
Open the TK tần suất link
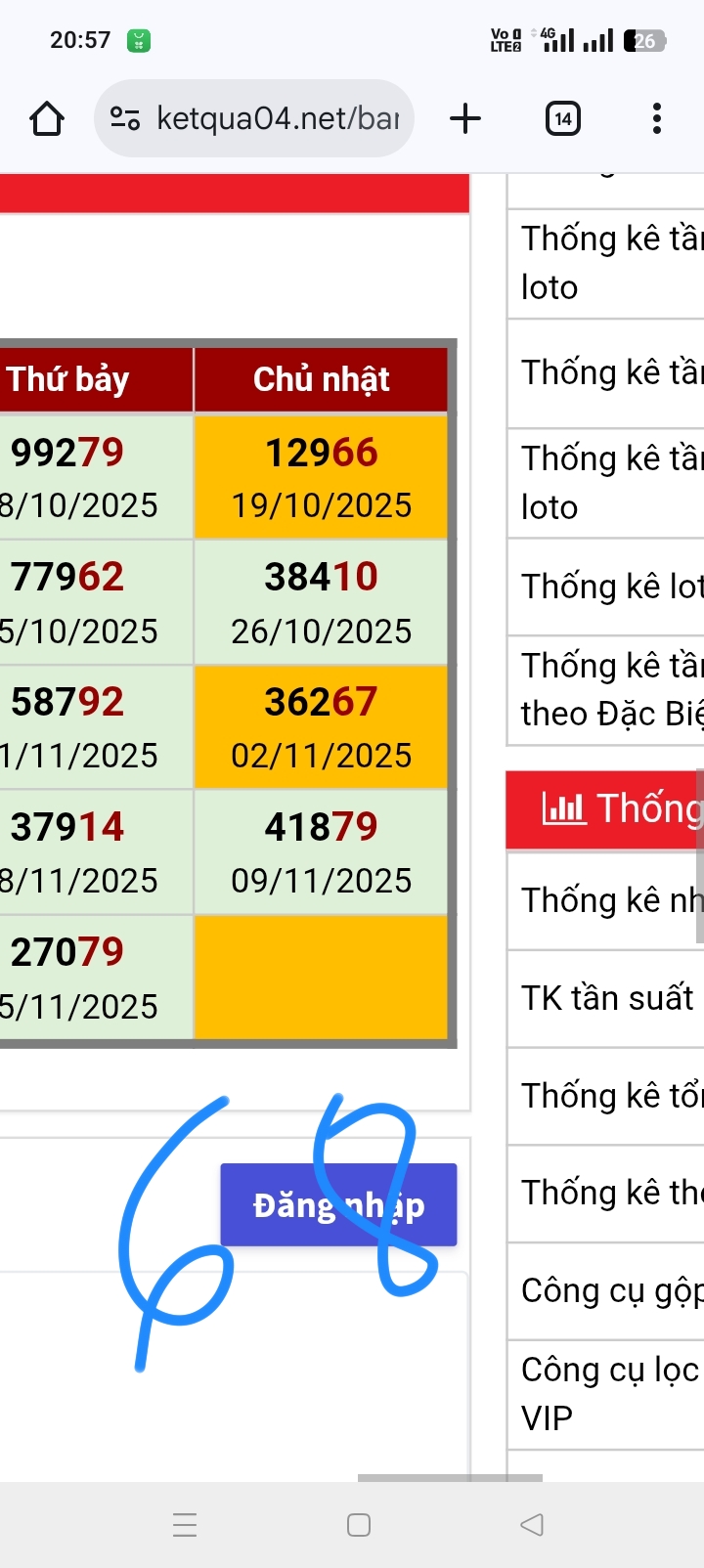[606, 998]
